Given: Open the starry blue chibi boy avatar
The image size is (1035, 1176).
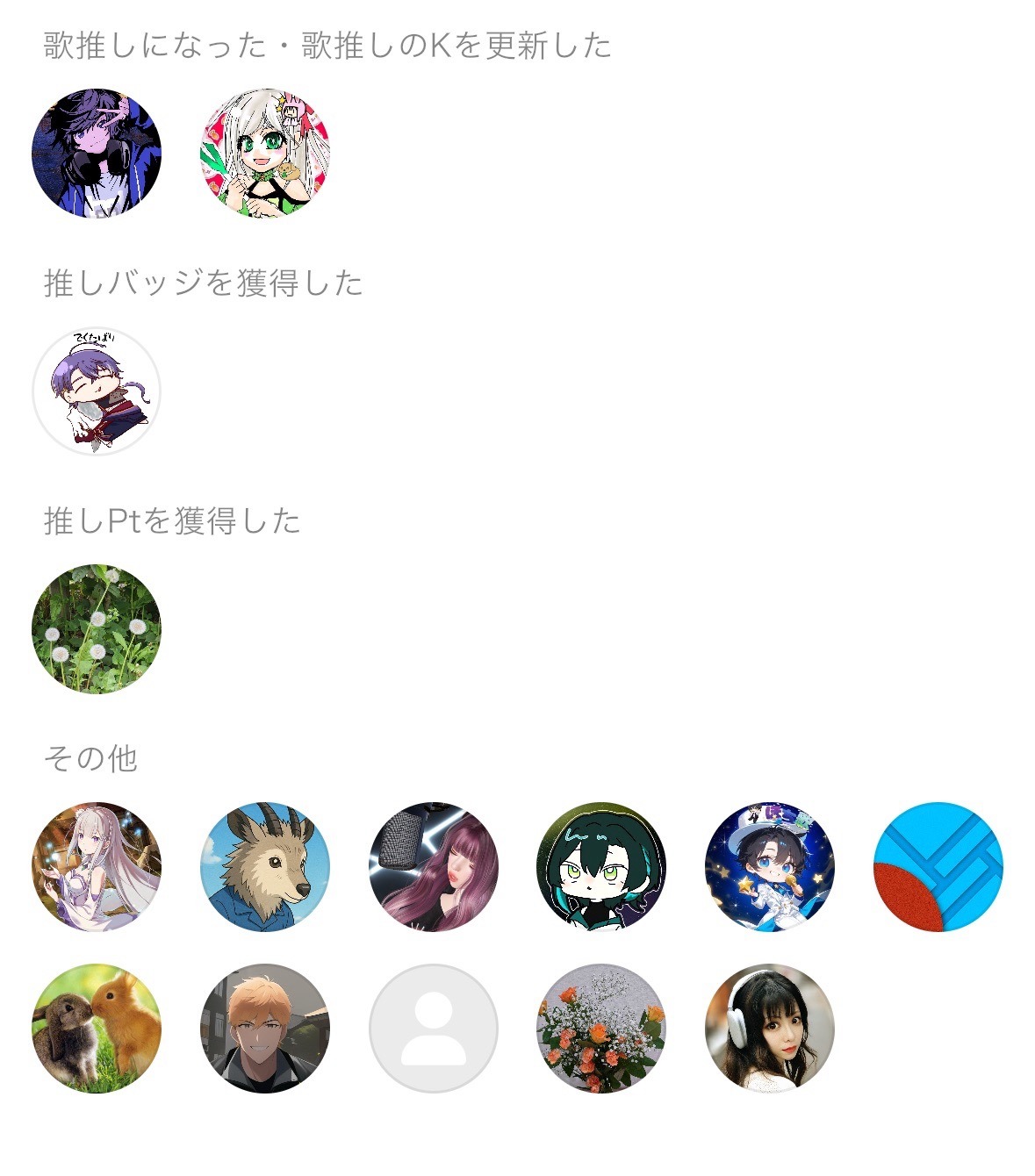Looking at the screenshot, I should (x=770, y=867).
